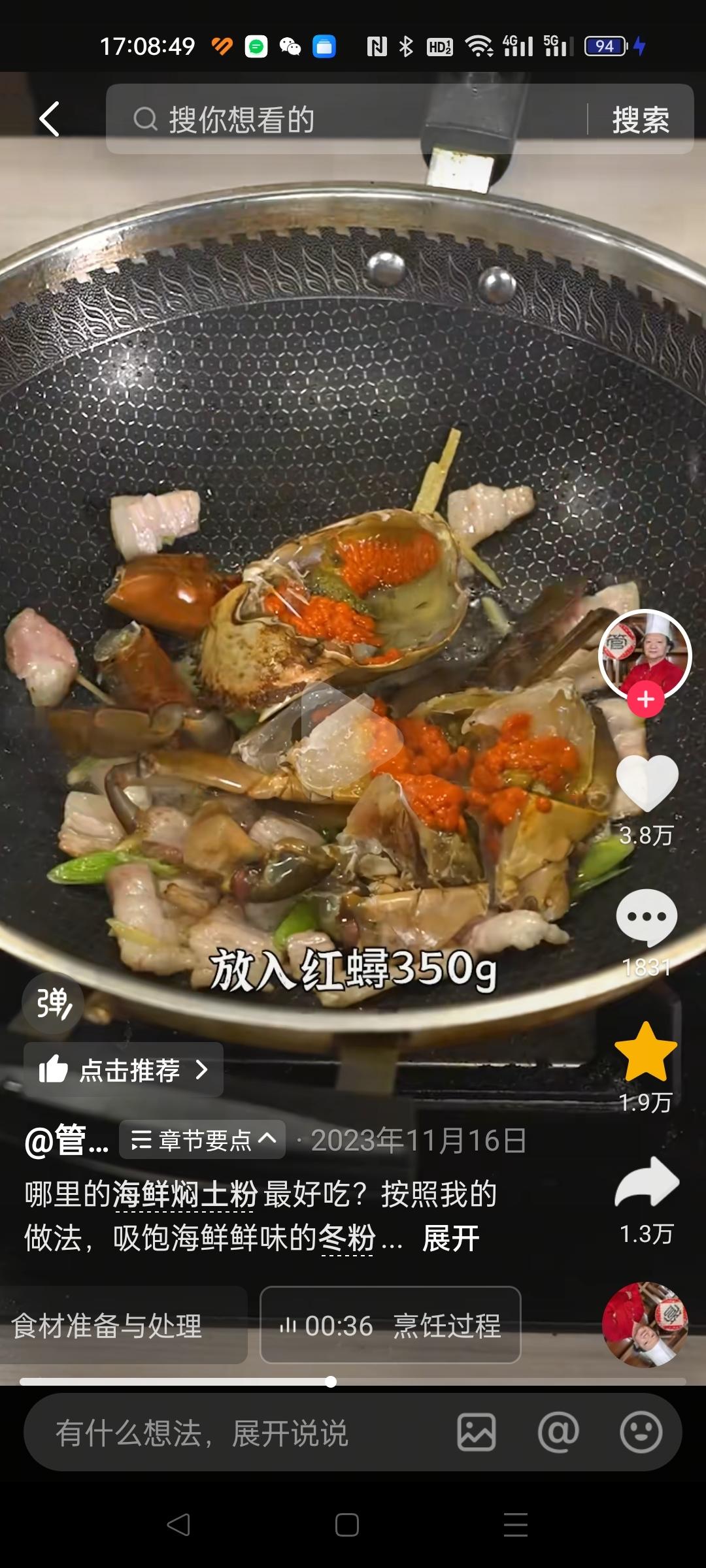Attach a picture to the comment
706x1568 pixels.
pyautogui.click(x=476, y=1433)
